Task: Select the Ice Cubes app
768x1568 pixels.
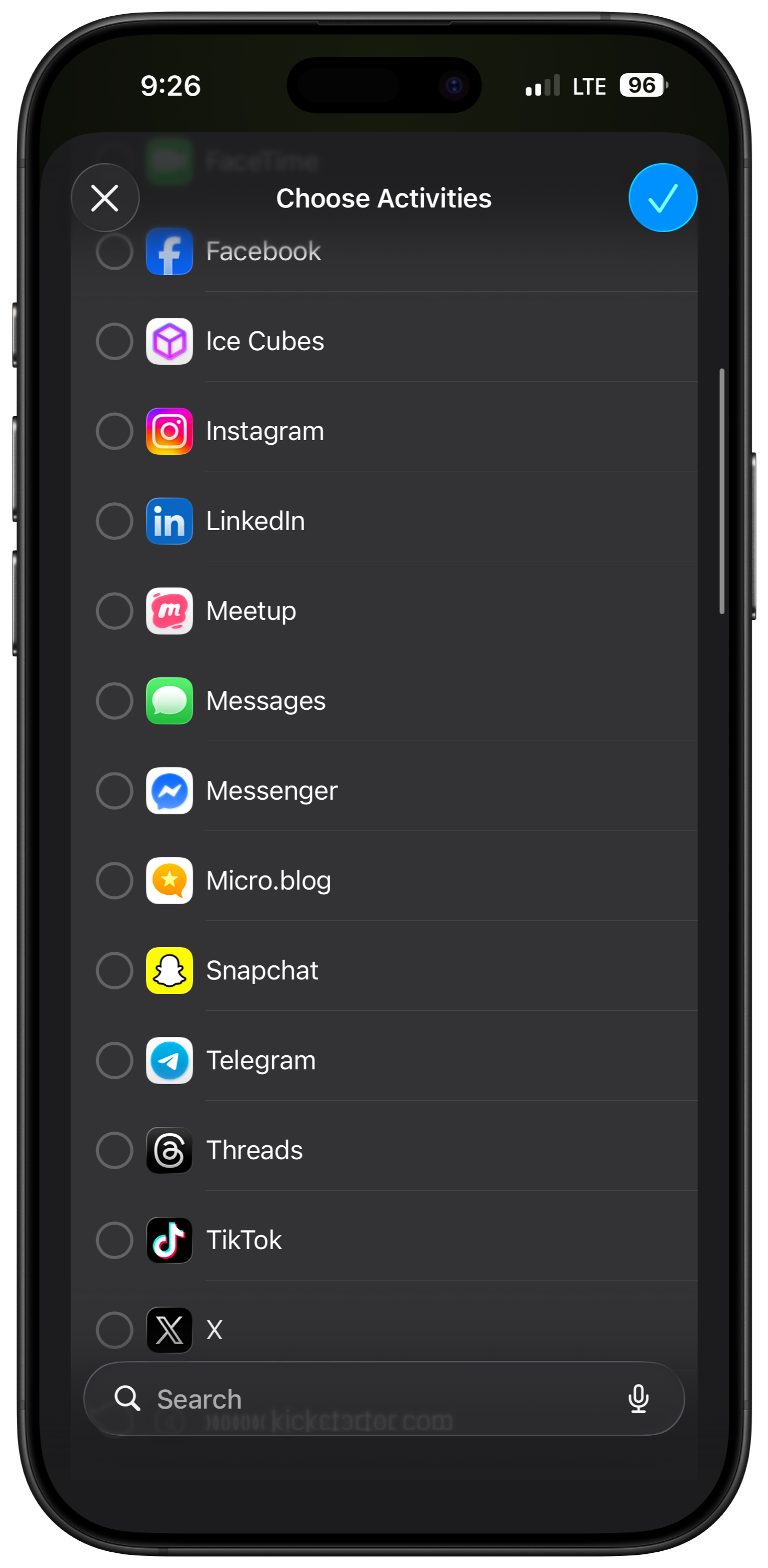Action: click(x=114, y=341)
